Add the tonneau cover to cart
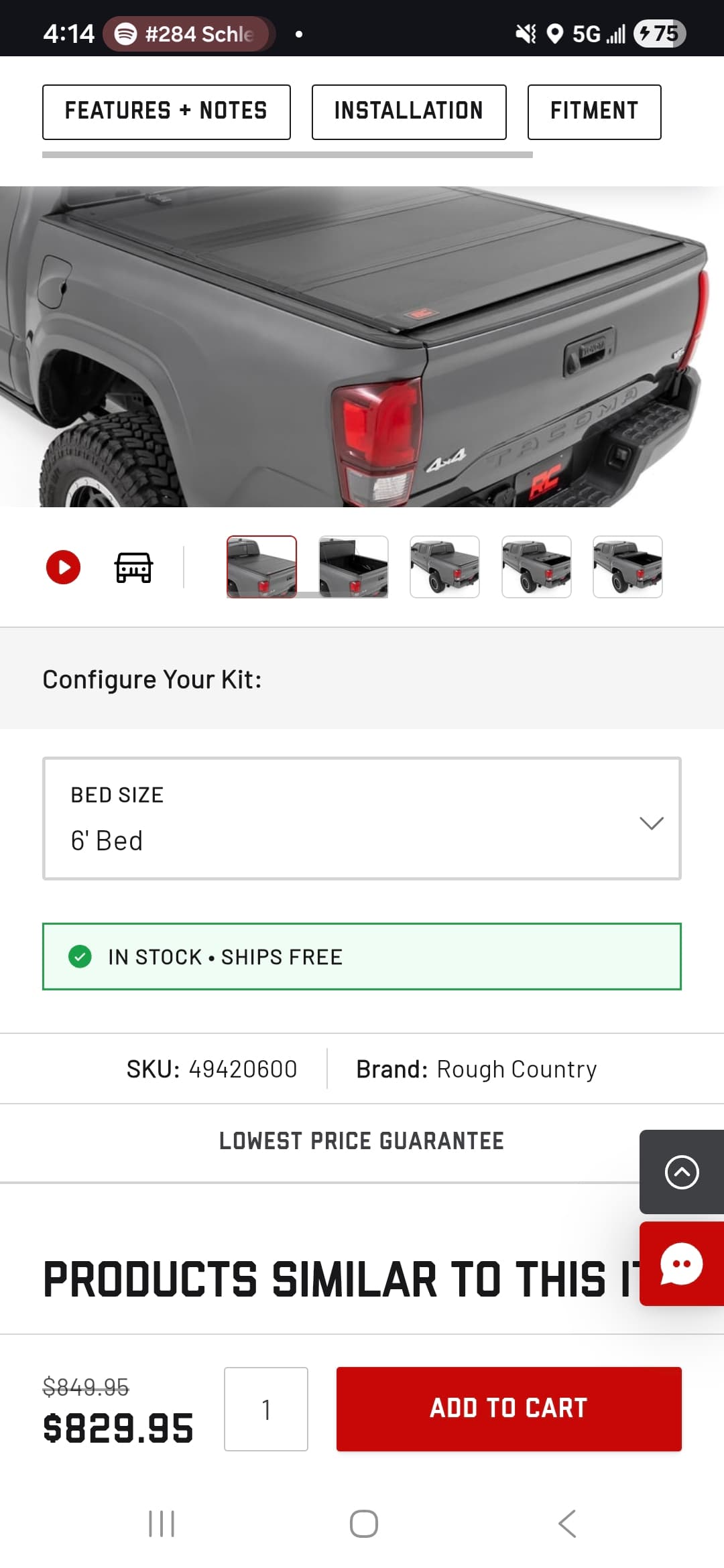 [x=509, y=1409]
